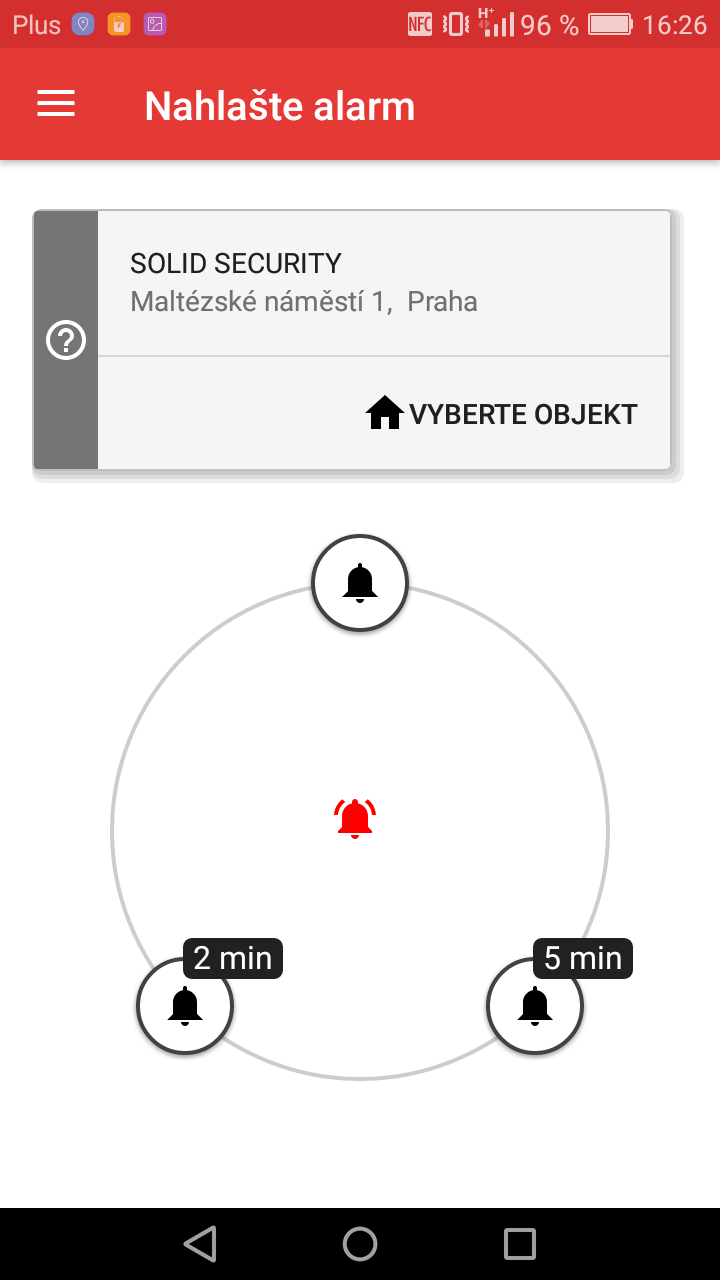Open the hamburger drawer menu
This screenshot has width=720, height=1280.
[56, 105]
